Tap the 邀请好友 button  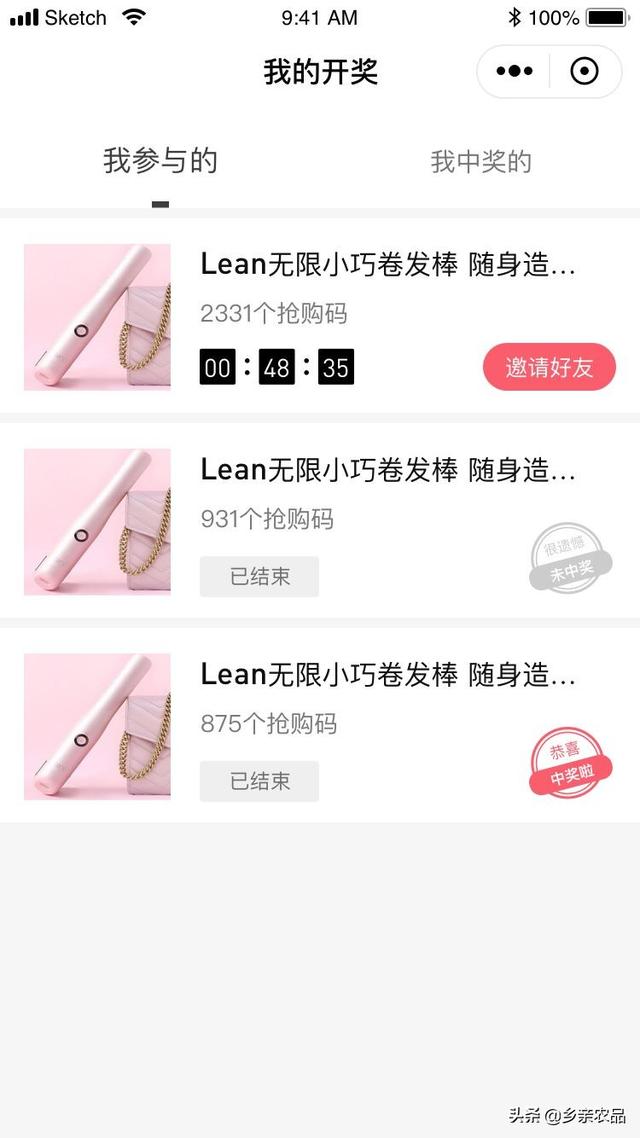[x=549, y=367]
